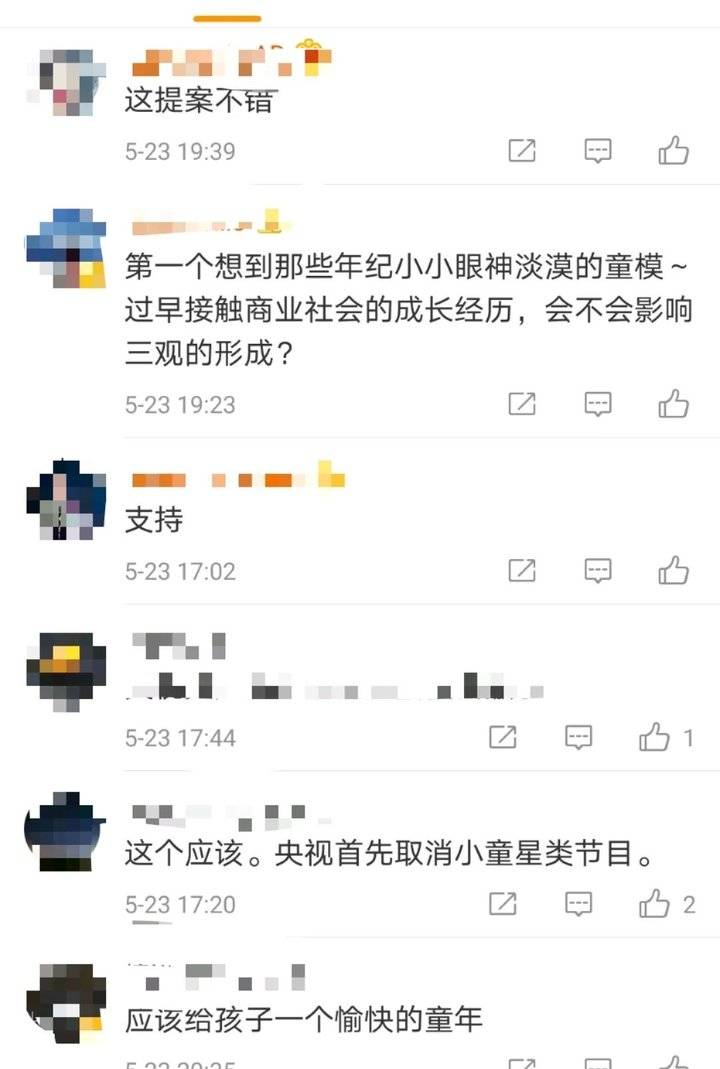This screenshot has height=1069, width=720.
Task: Reply to the comment about 童模
Action: click(597, 404)
